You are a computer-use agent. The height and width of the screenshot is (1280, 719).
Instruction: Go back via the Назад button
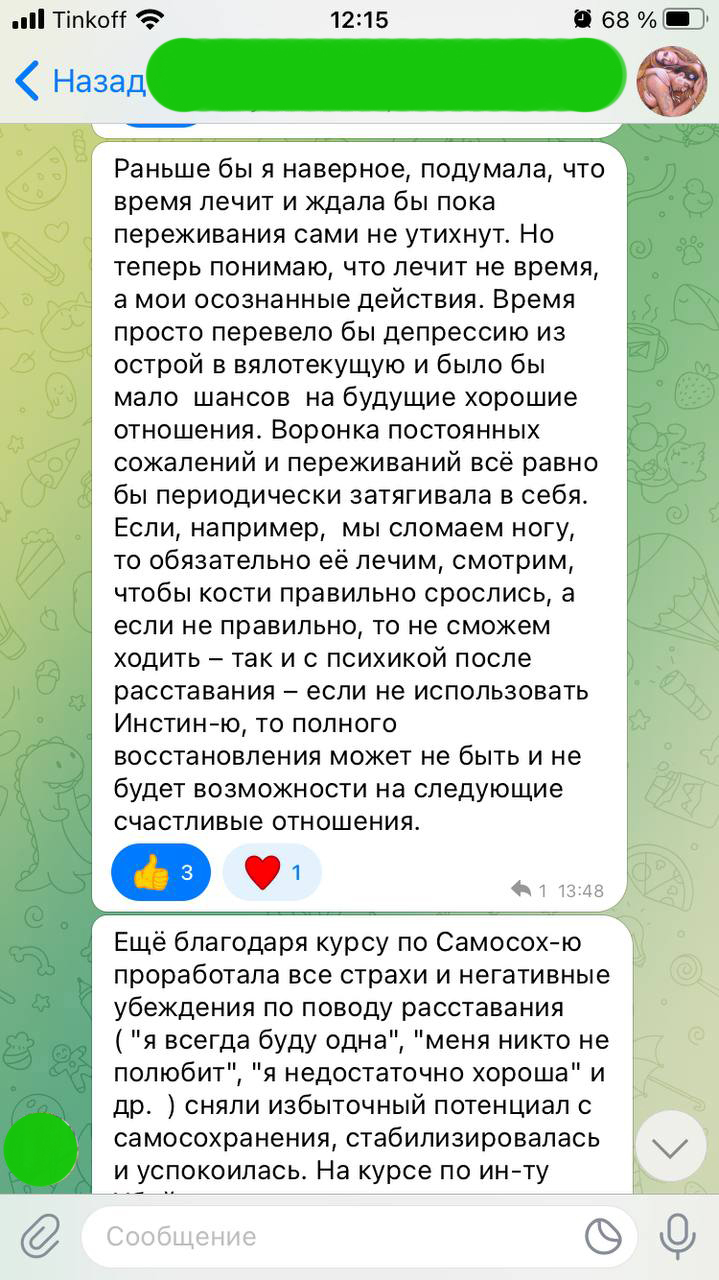[80, 81]
